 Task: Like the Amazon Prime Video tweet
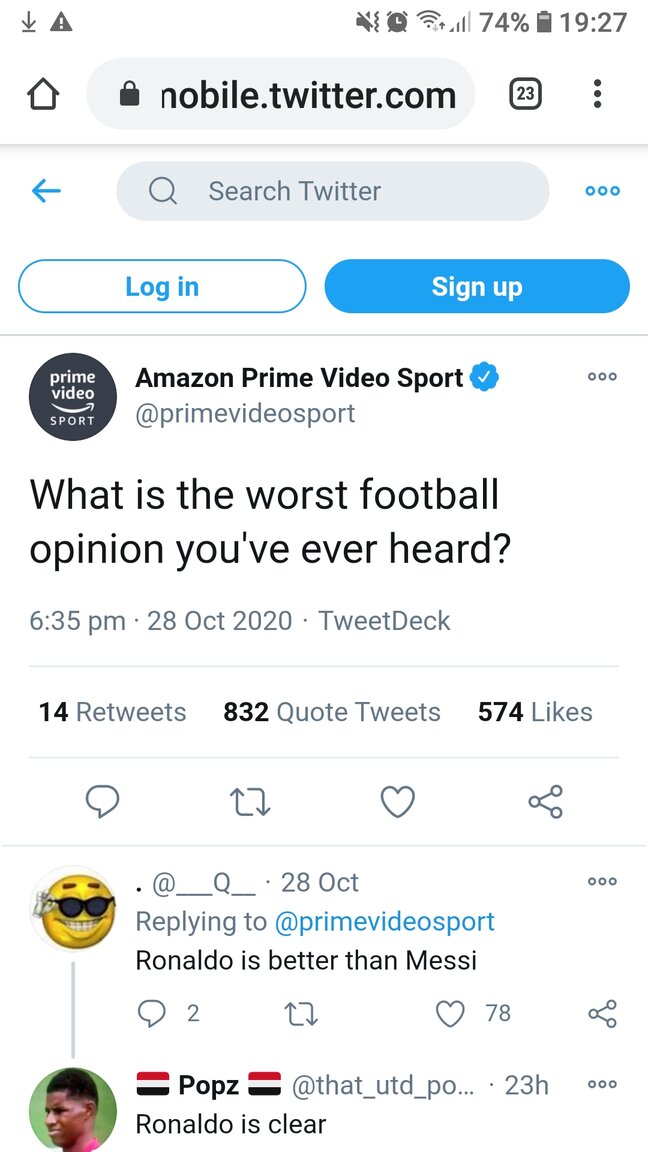click(x=398, y=801)
